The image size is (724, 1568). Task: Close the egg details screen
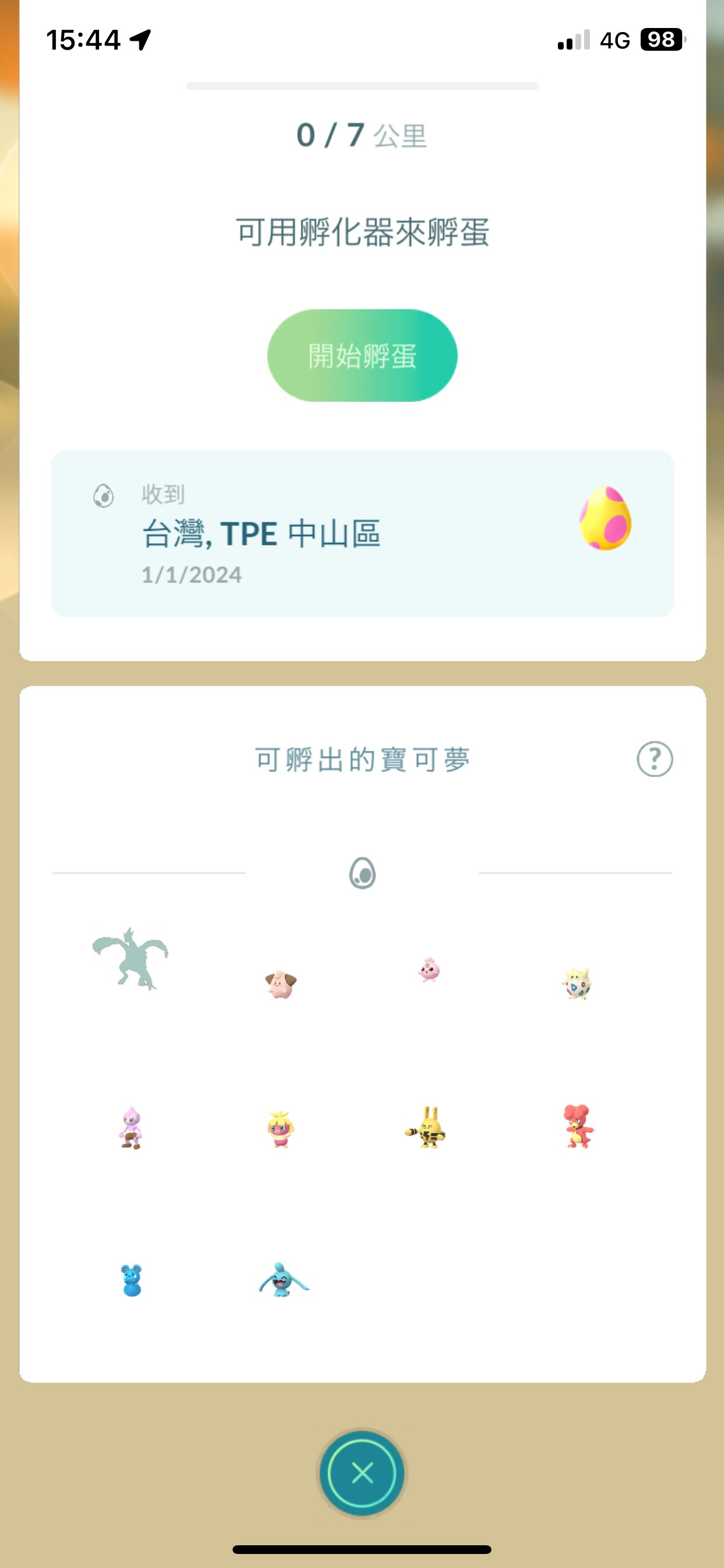362,1473
